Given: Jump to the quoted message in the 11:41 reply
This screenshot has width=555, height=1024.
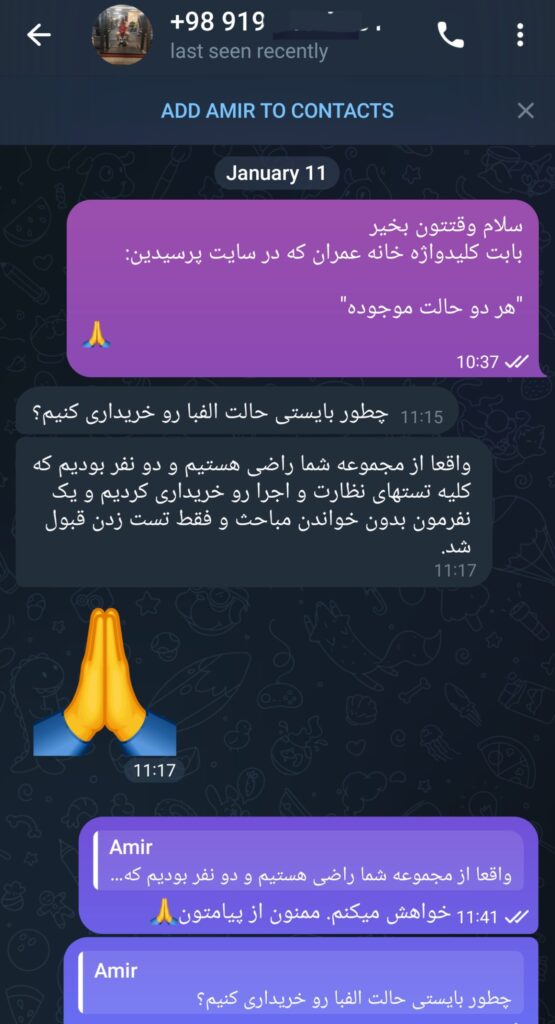Looking at the screenshot, I should (309, 862).
